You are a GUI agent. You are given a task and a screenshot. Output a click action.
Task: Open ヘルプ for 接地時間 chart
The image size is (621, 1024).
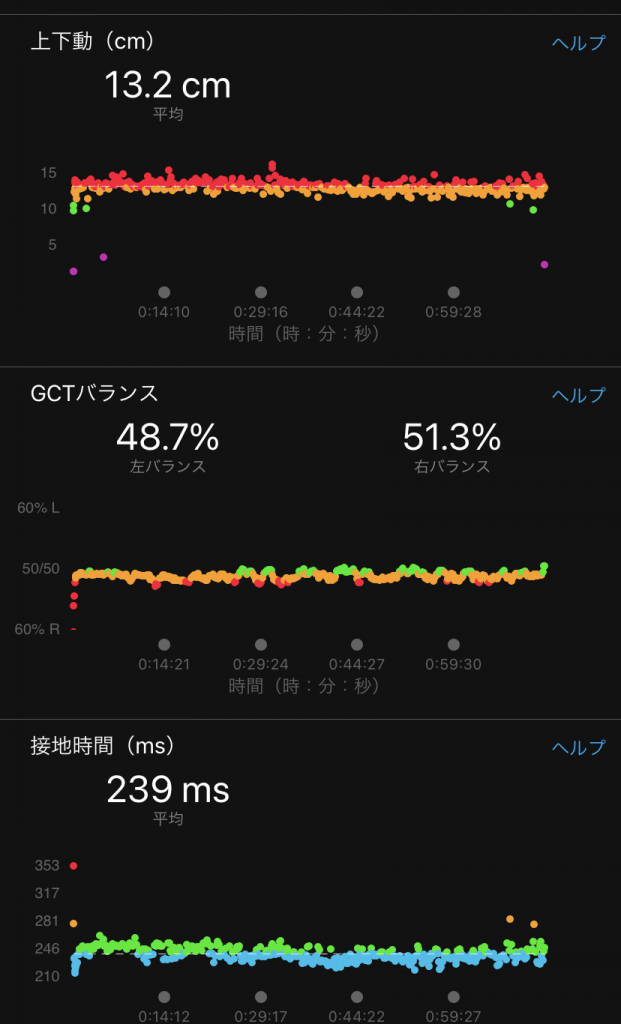point(578,748)
